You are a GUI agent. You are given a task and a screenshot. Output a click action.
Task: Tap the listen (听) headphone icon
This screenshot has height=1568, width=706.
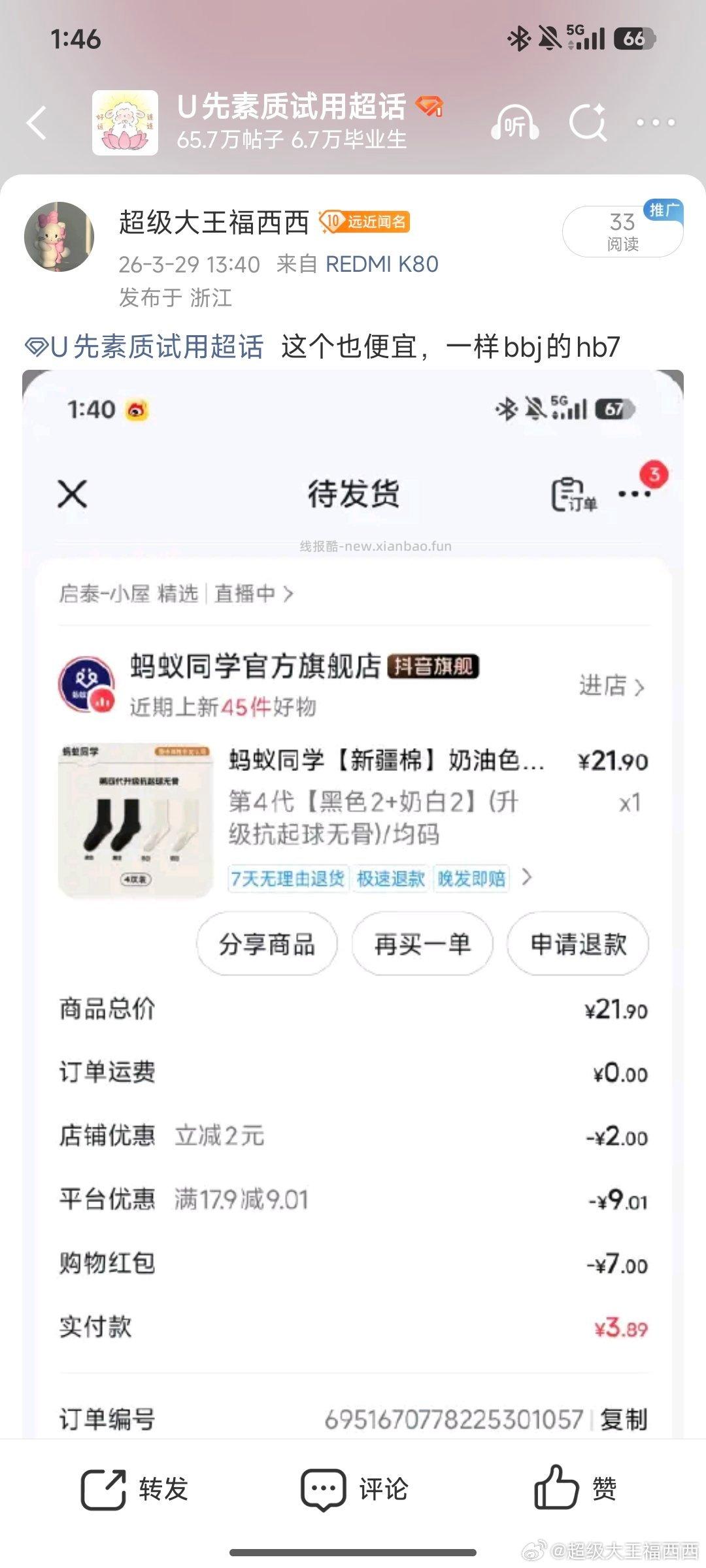coord(516,124)
